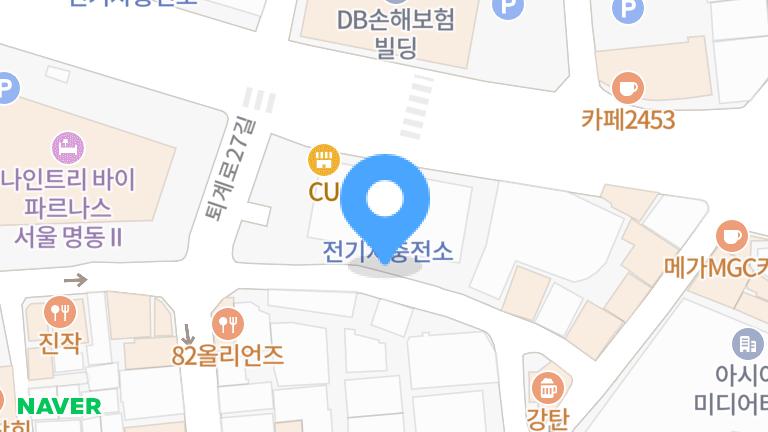Open the 82올리언즈 restaurant marker
768x432 pixels.
click(227, 323)
